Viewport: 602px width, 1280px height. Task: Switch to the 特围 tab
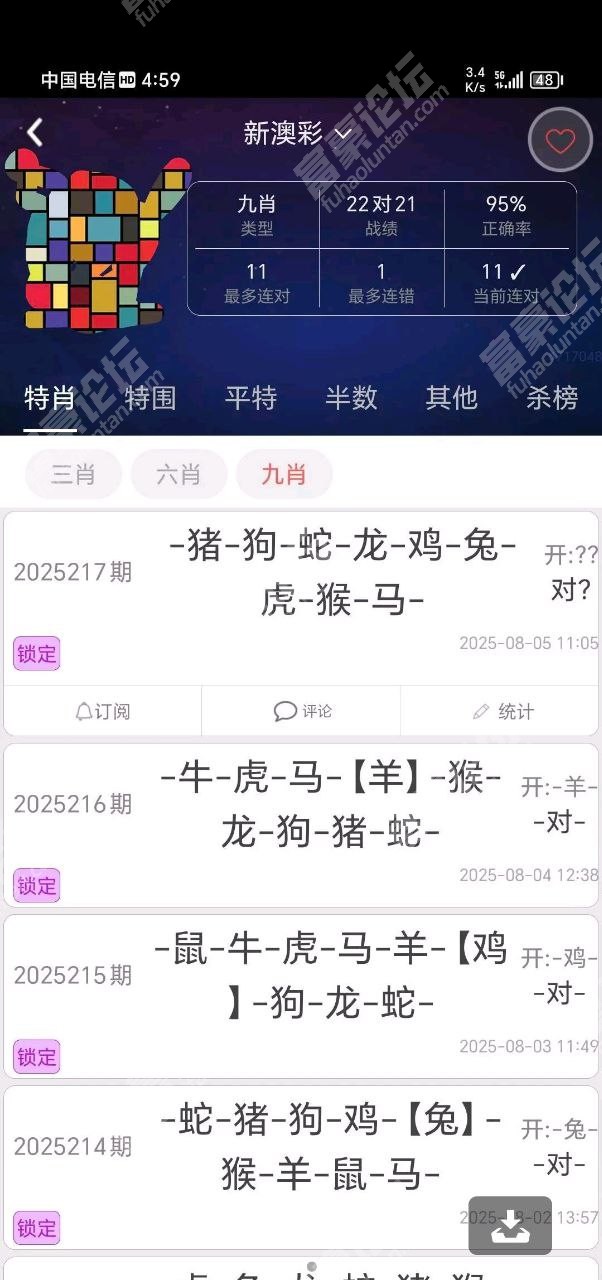[x=150, y=398]
